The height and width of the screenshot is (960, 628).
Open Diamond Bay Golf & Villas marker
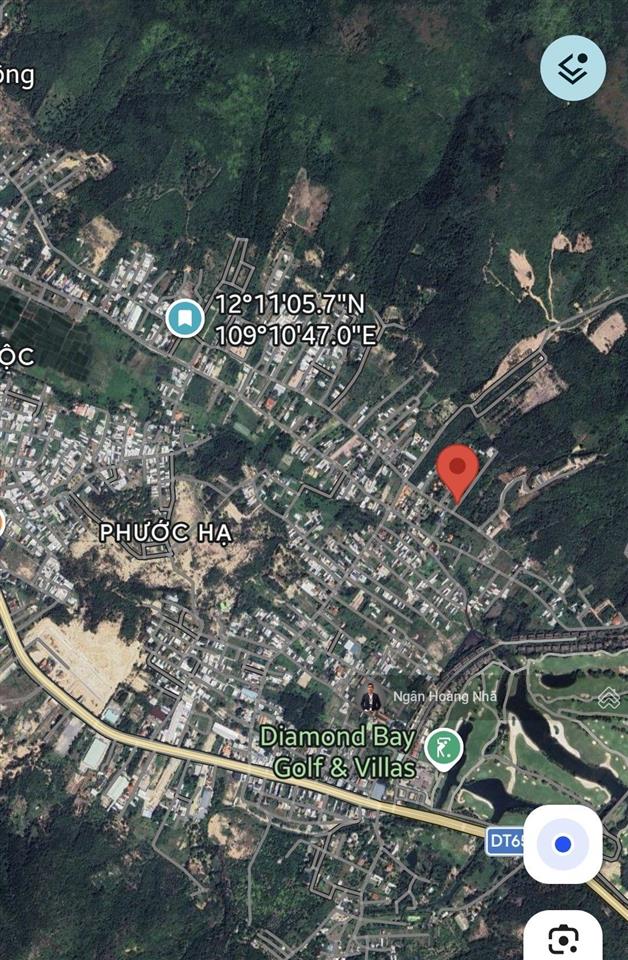click(443, 746)
